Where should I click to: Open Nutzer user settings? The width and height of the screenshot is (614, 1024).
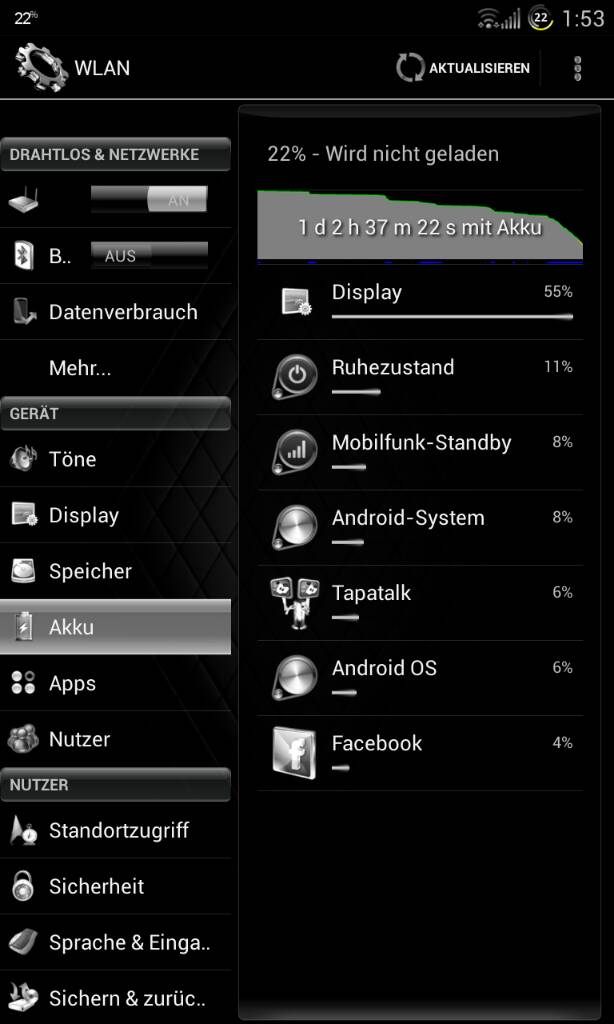pyautogui.click(x=115, y=739)
